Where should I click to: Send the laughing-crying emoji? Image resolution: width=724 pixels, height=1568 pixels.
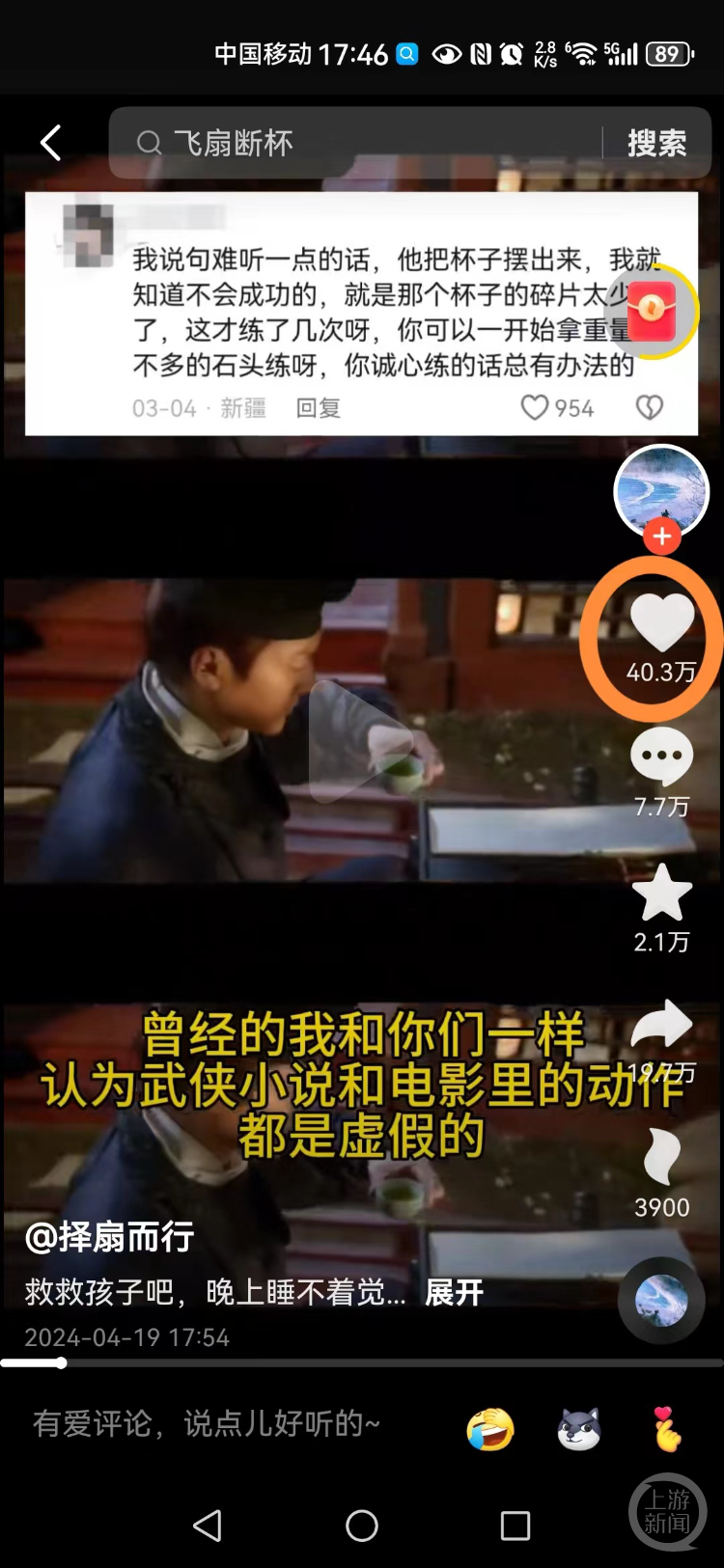(490, 1429)
